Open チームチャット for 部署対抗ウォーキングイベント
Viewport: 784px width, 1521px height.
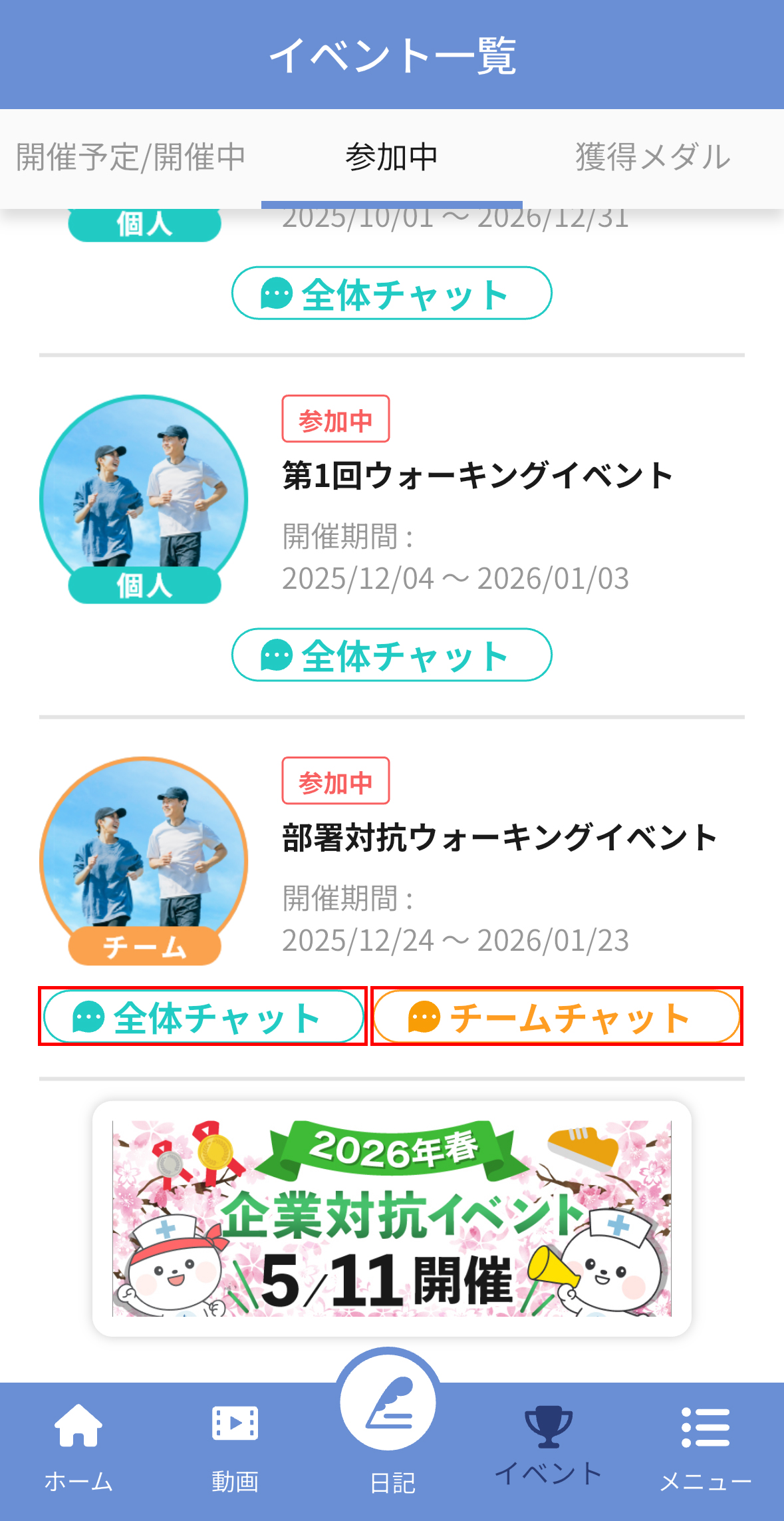557,1017
